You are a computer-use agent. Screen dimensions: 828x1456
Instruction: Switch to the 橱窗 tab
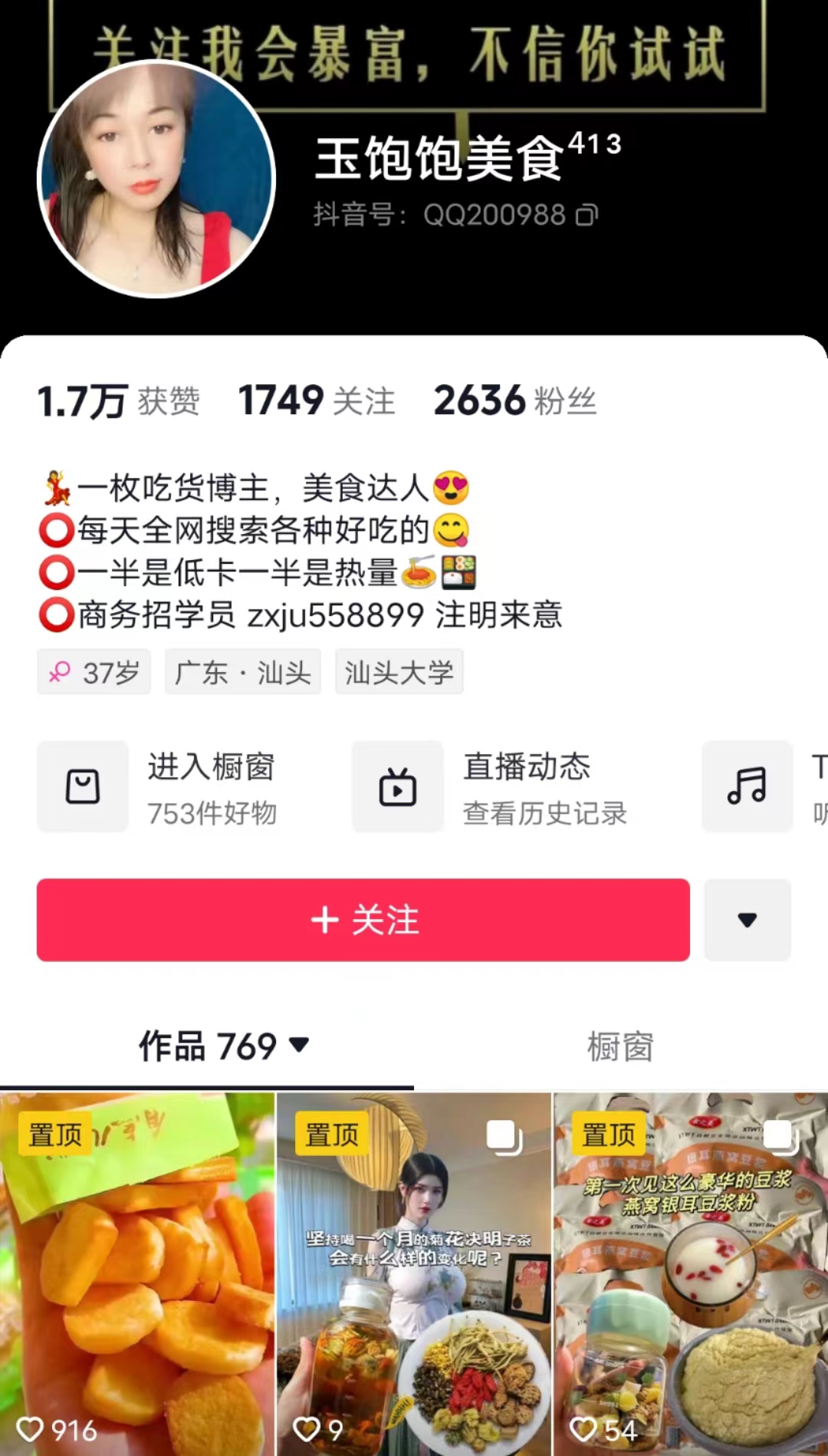point(620,1046)
